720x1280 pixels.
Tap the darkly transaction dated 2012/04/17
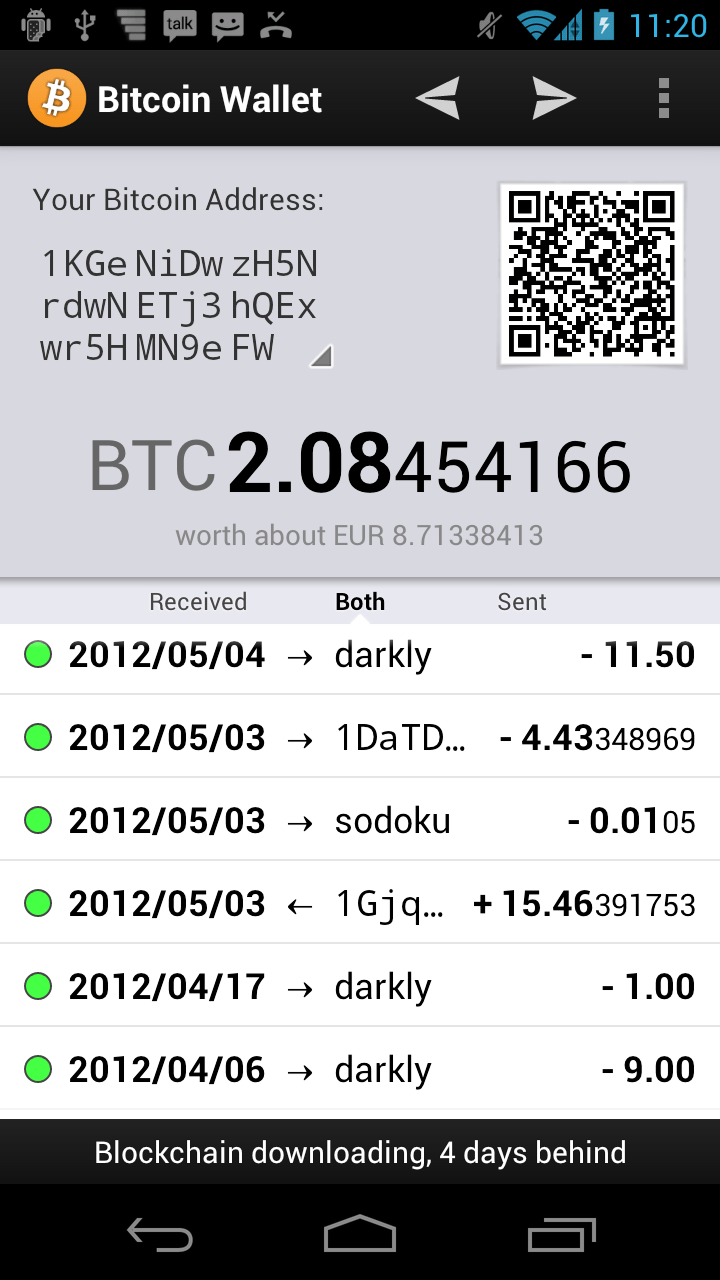[360, 985]
